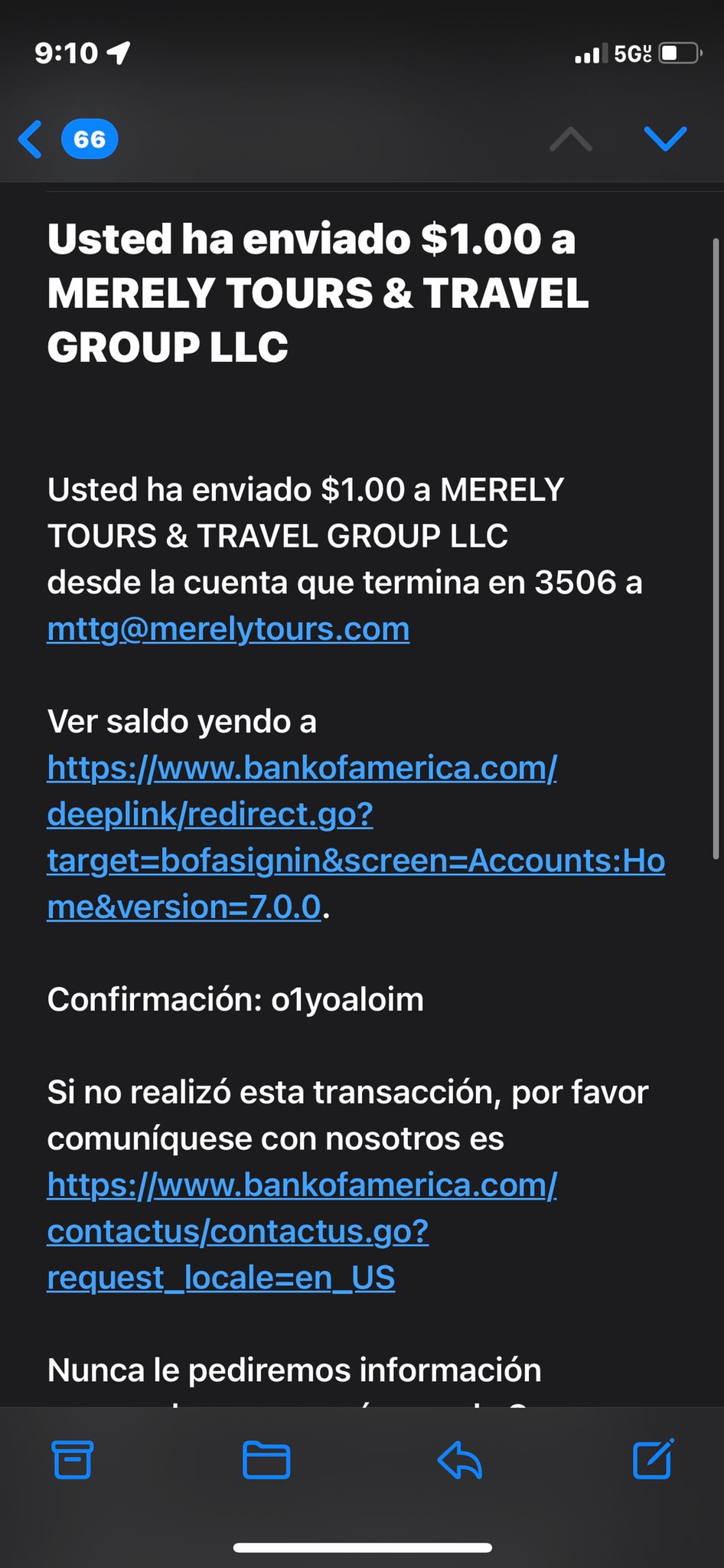This screenshot has height=1568, width=724.
Task: Move email to a folder
Action: click(x=266, y=1459)
